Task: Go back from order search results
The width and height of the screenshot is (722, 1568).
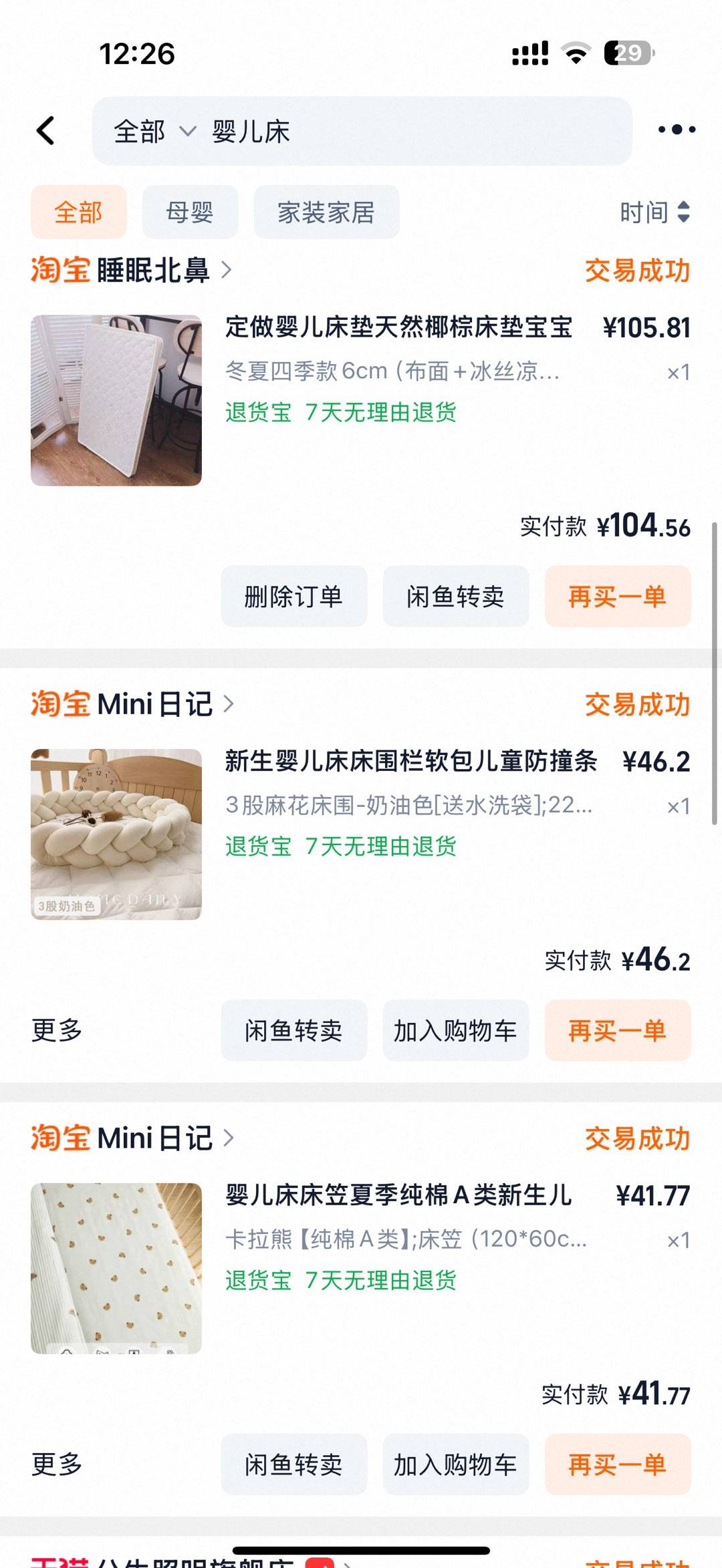Action: [x=45, y=130]
